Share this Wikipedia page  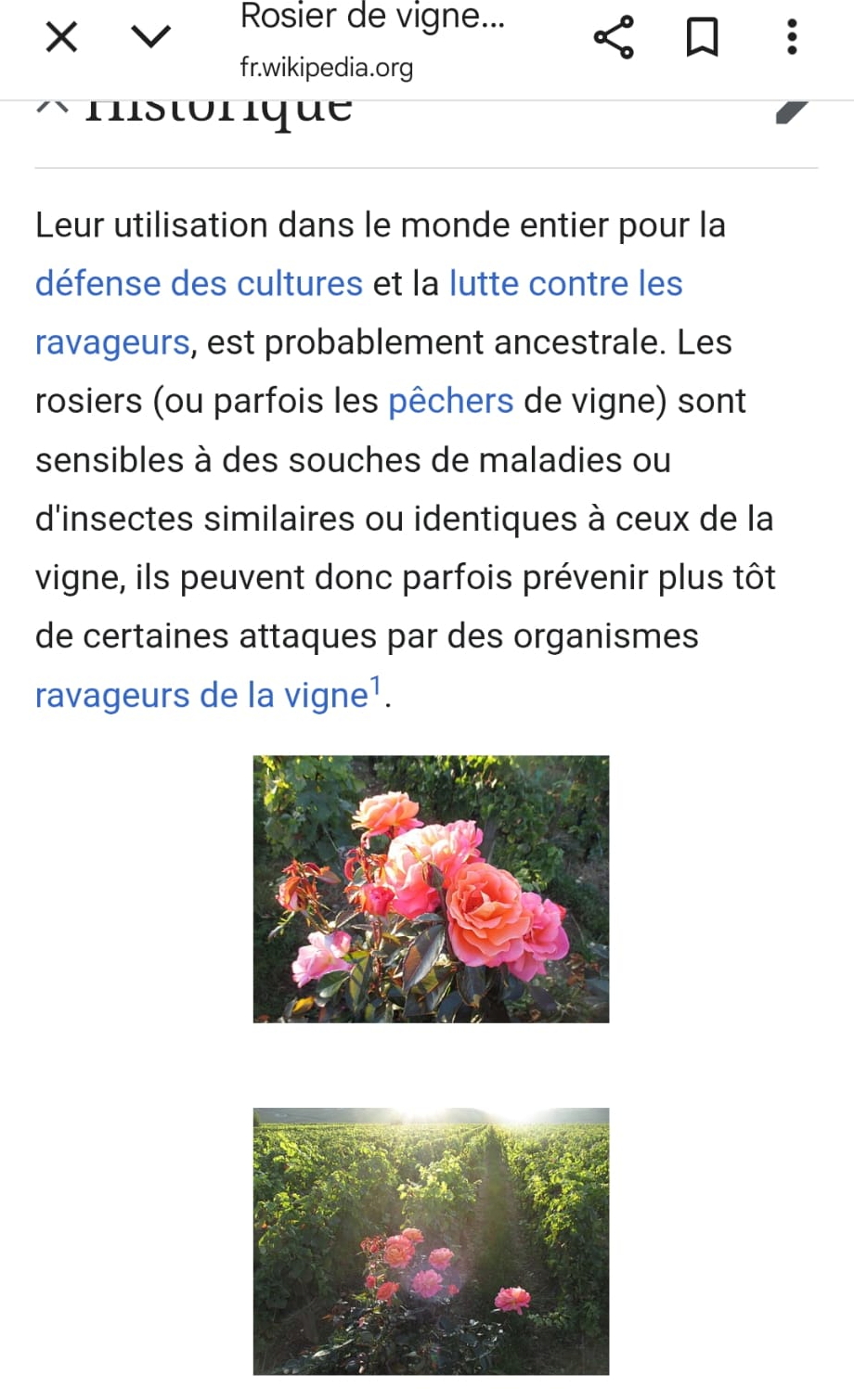click(x=613, y=37)
